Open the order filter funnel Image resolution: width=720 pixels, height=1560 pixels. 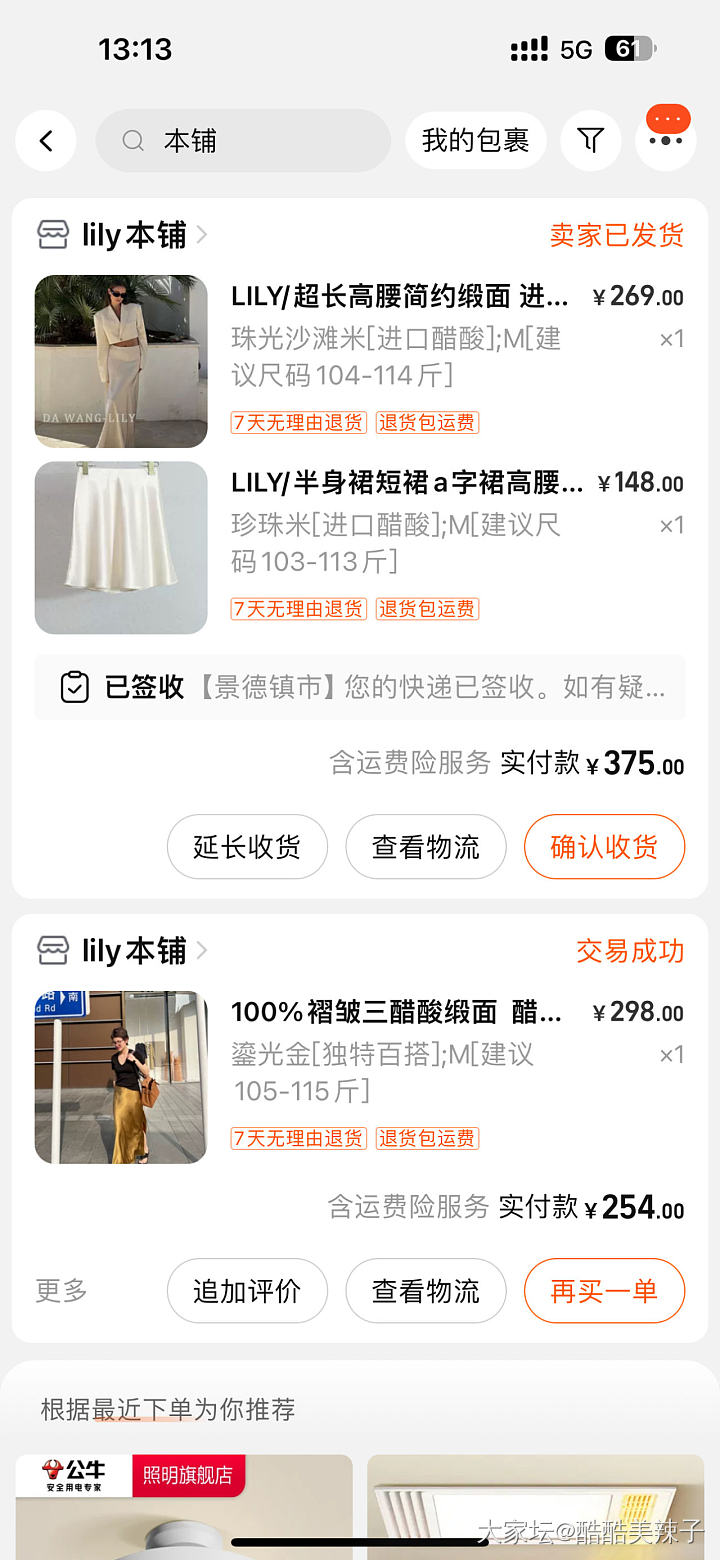[591, 141]
